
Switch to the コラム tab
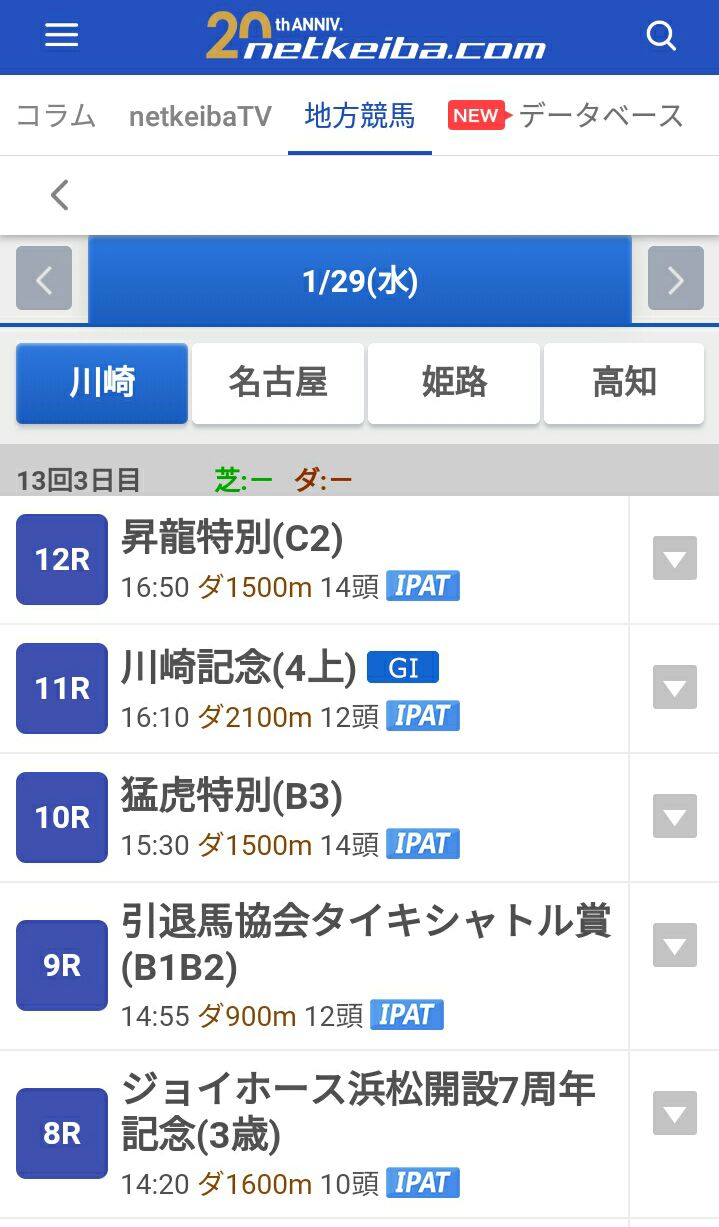[x=56, y=116]
